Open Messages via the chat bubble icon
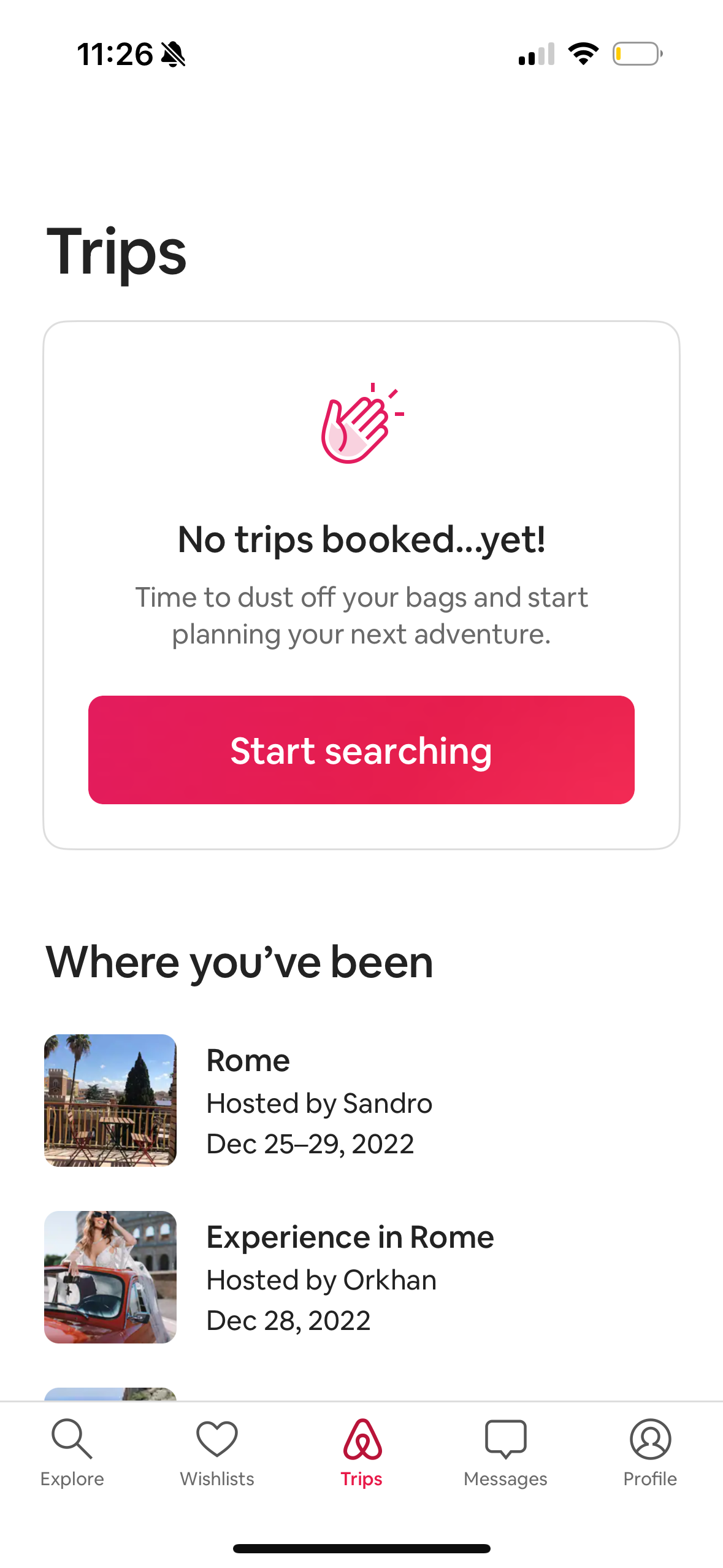The width and height of the screenshot is (723, 1568). [505, 1438]
